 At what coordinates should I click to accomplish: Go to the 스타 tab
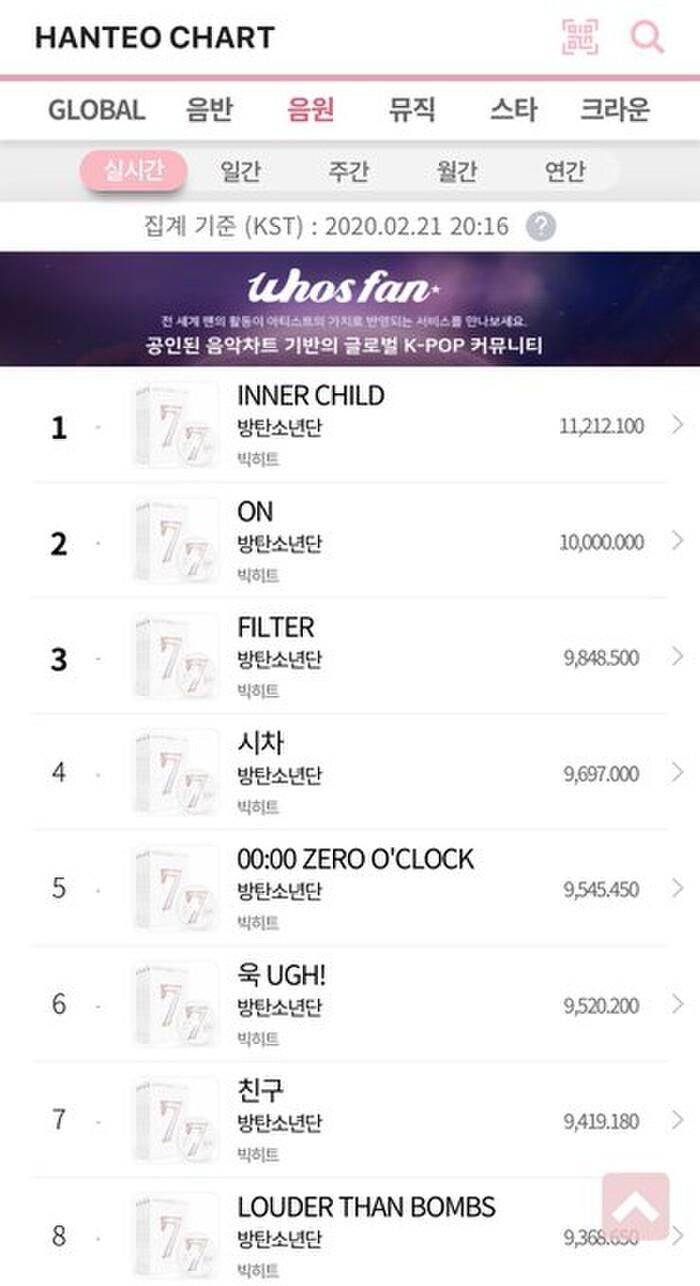513,109
